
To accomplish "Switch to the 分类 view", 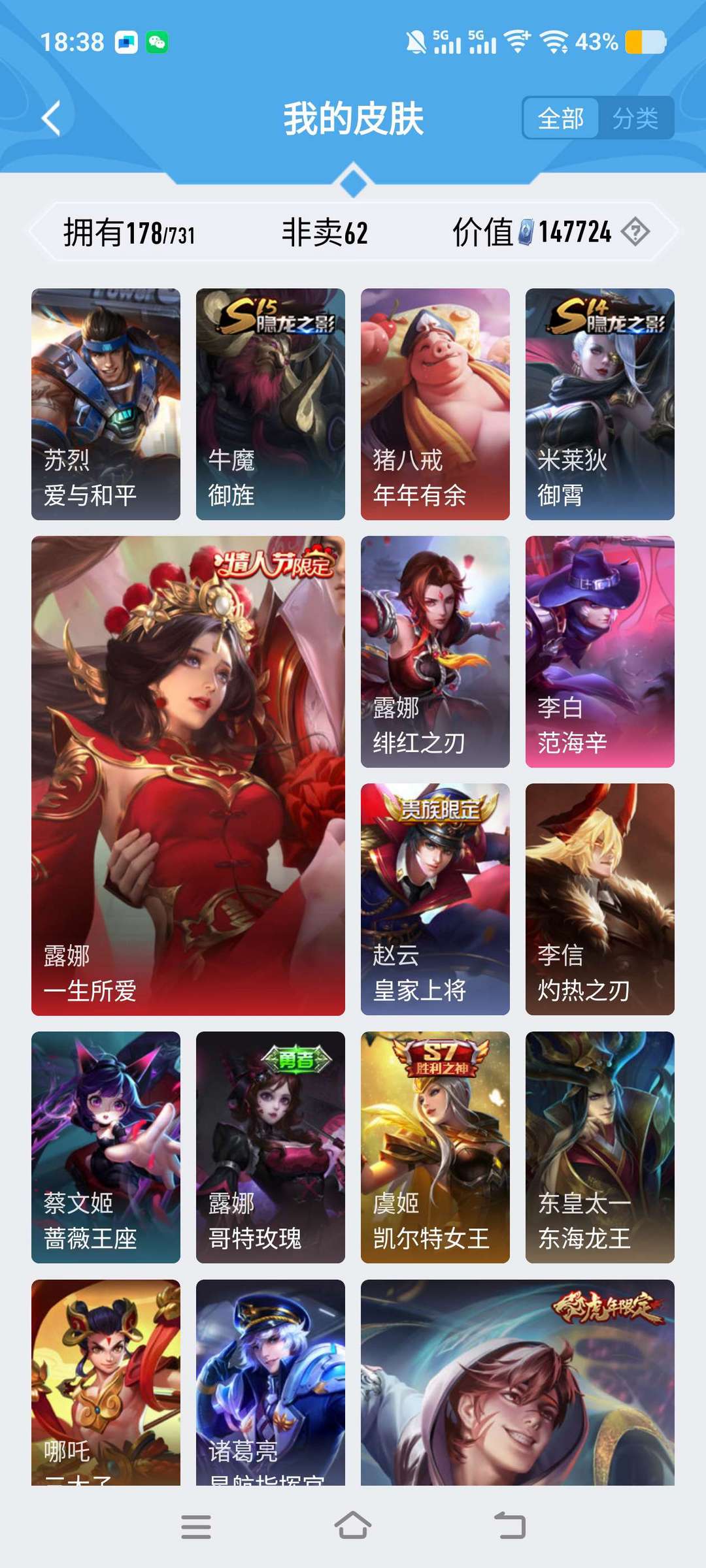I will [x=635, y=118].
